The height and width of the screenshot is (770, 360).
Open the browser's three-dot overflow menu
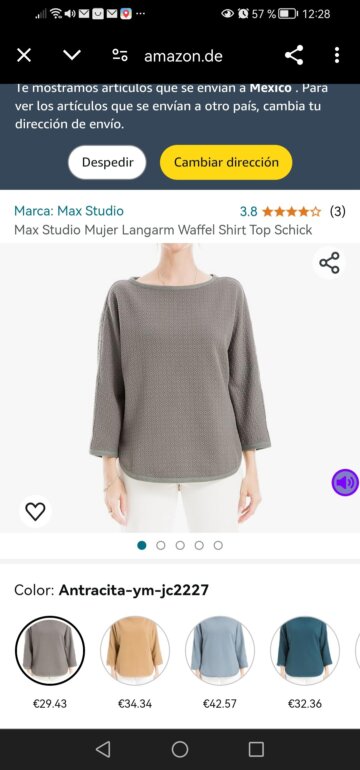337,55
